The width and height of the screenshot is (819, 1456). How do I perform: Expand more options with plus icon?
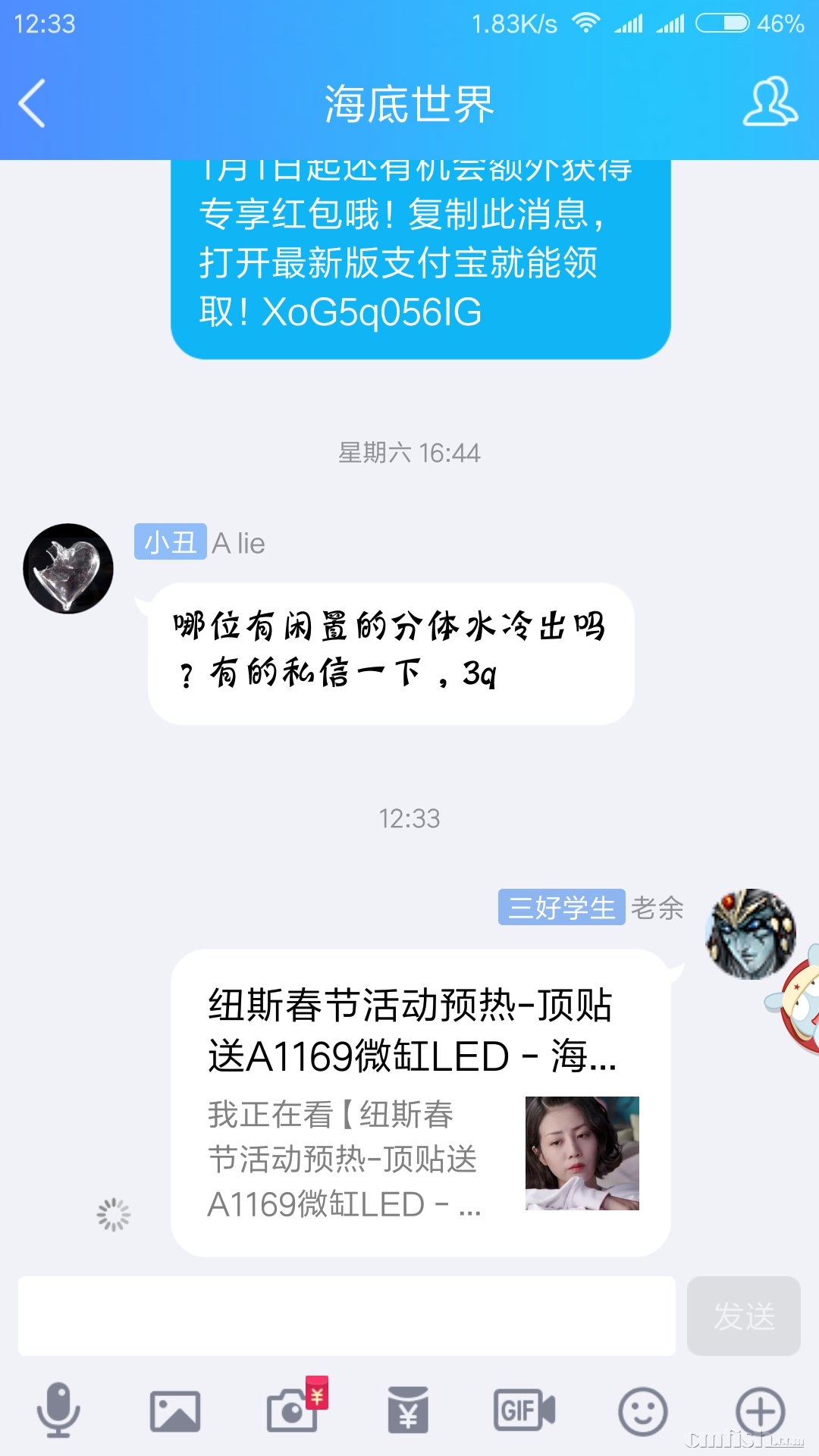[x=760, y=1411]
